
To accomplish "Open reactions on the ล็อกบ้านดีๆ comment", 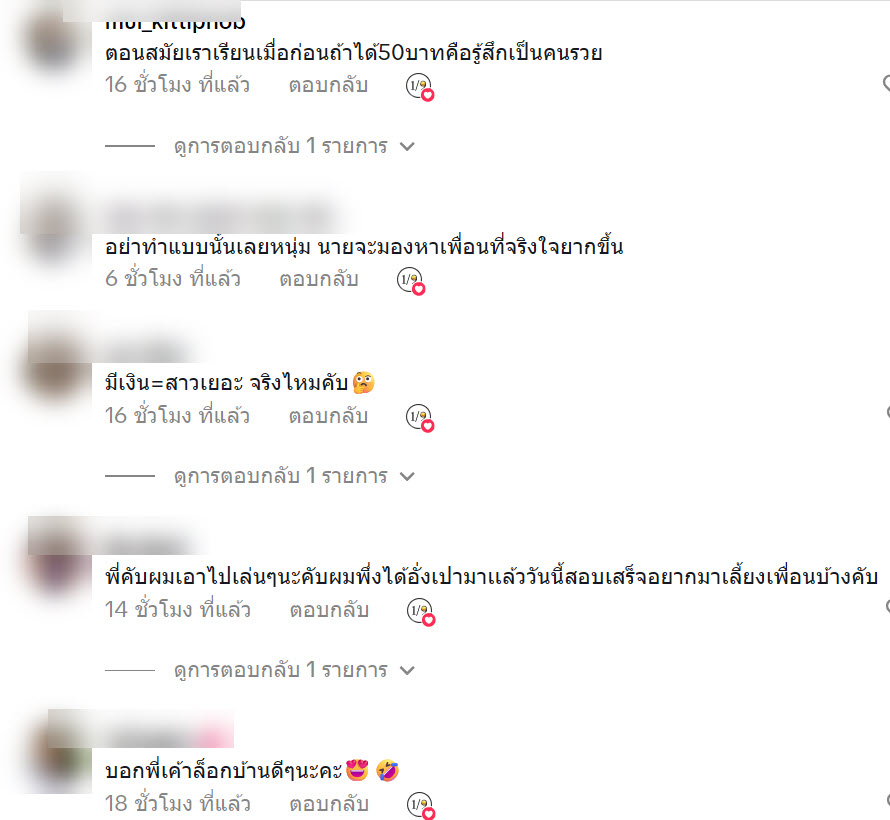I will [x=419, y=805].
